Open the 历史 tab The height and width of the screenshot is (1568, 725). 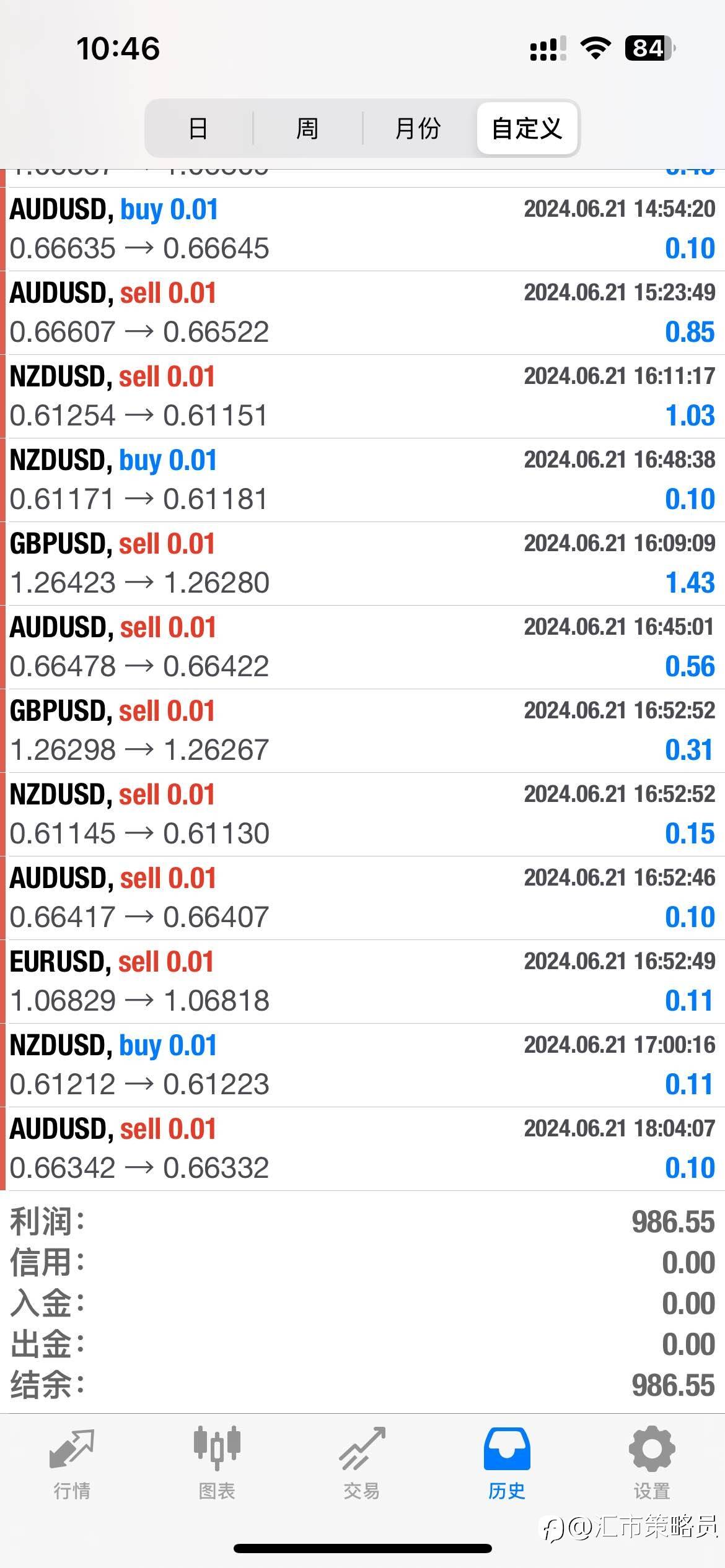click(507, 1463)
